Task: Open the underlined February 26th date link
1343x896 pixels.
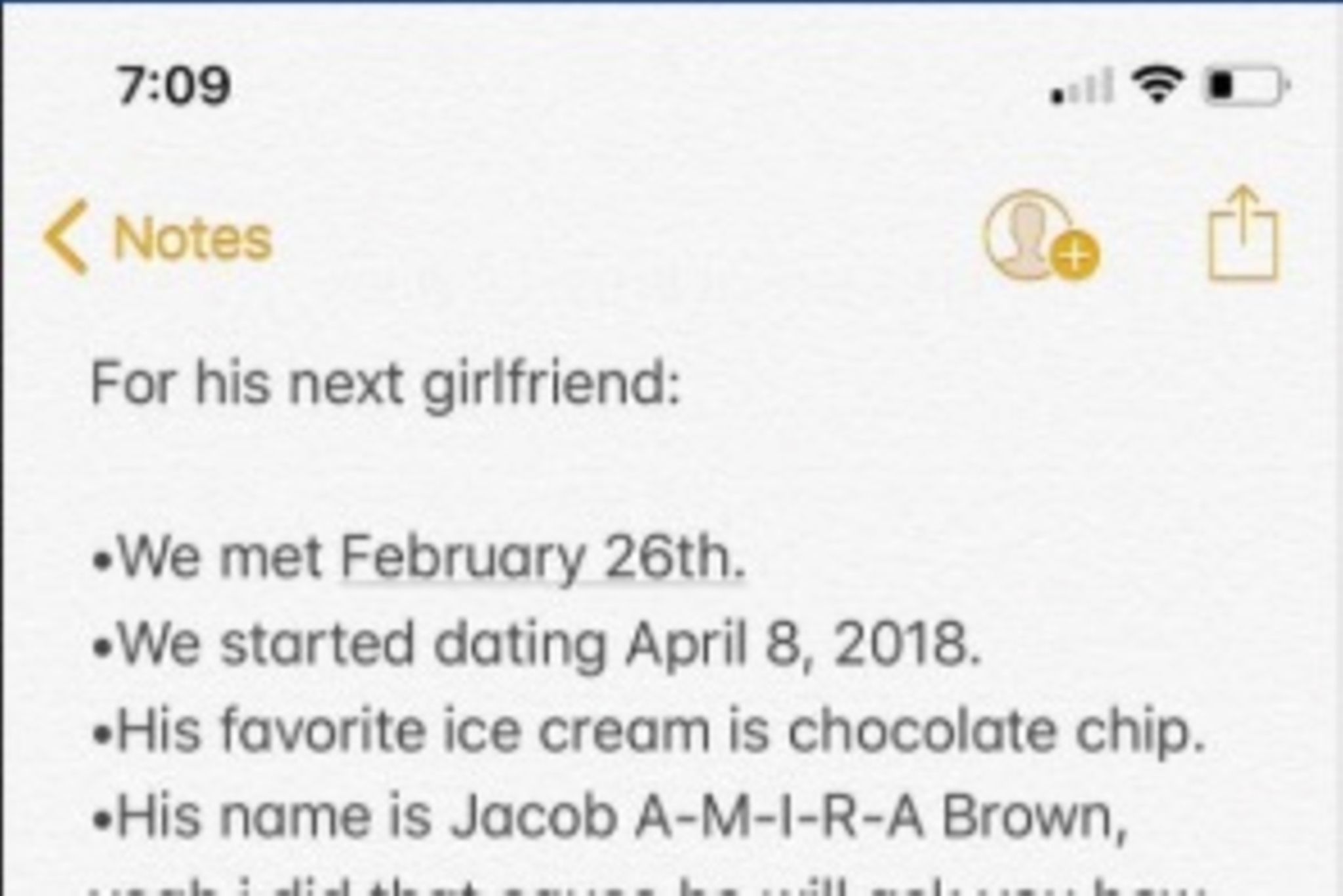Action: (542, 558)
